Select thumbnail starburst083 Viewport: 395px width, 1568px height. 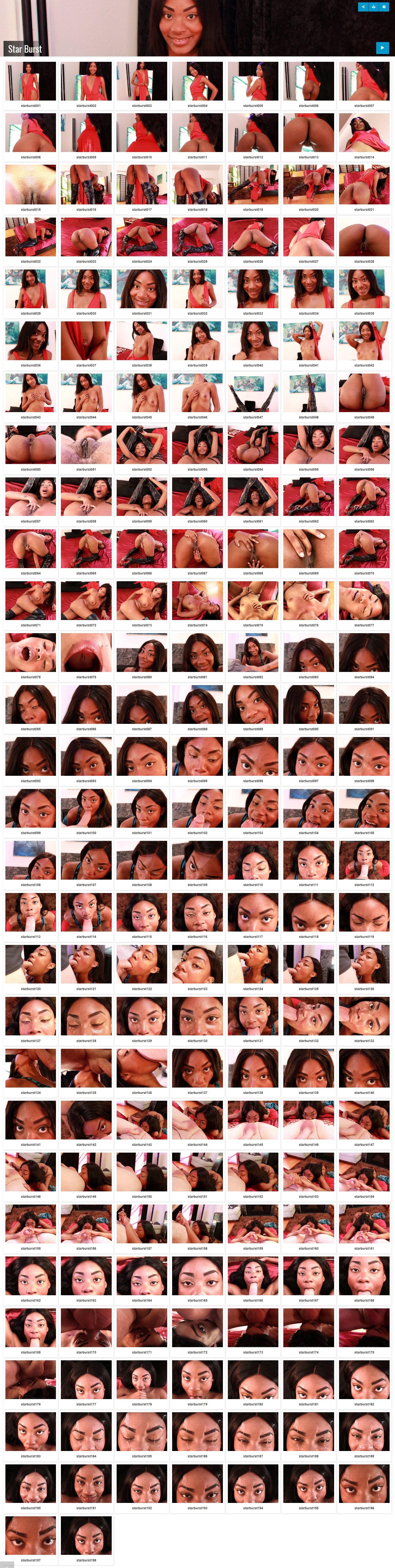coord(308,652)
